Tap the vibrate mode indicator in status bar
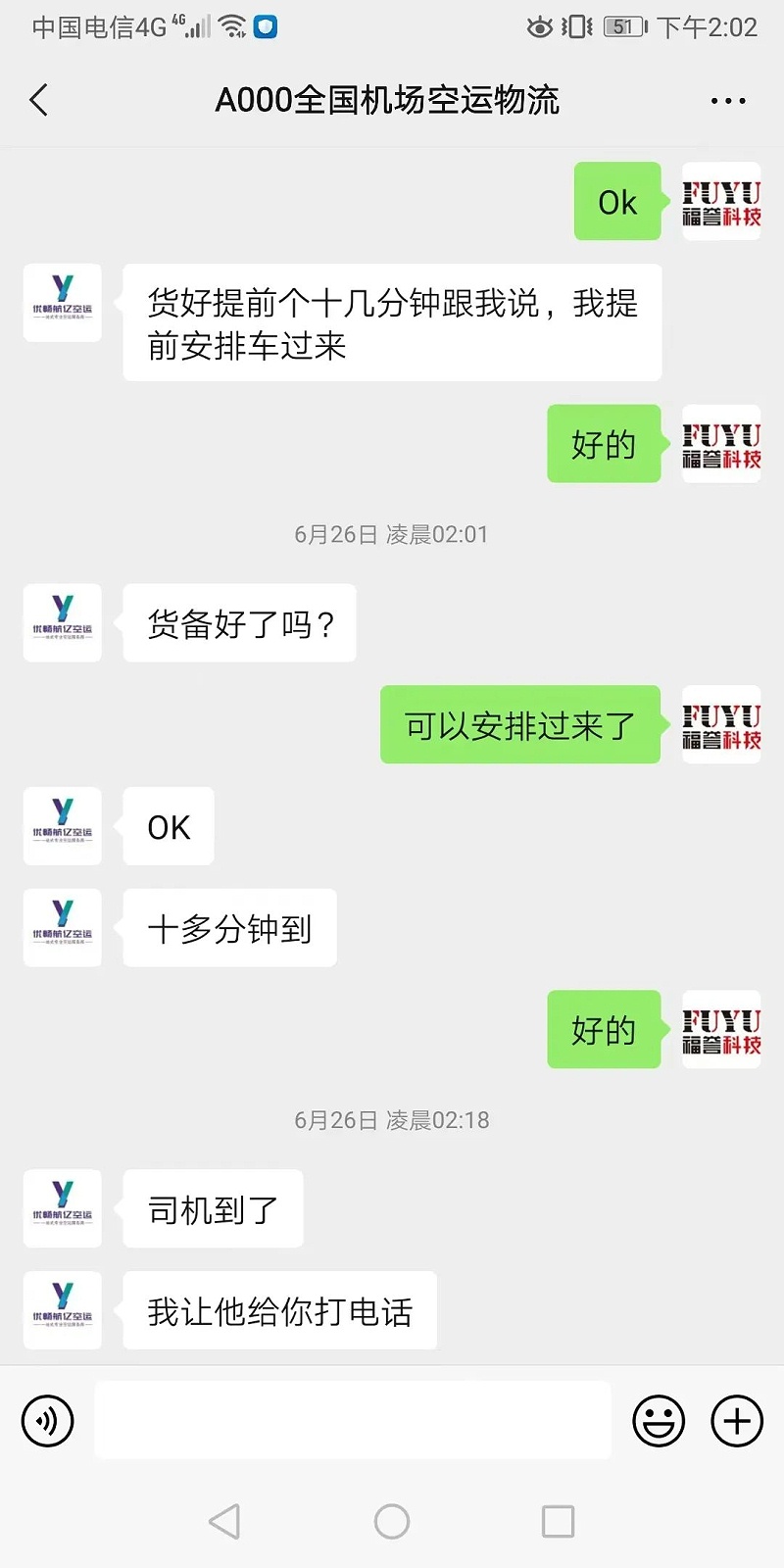Viewport: 784px width, 1568px height. click(578, 26)
